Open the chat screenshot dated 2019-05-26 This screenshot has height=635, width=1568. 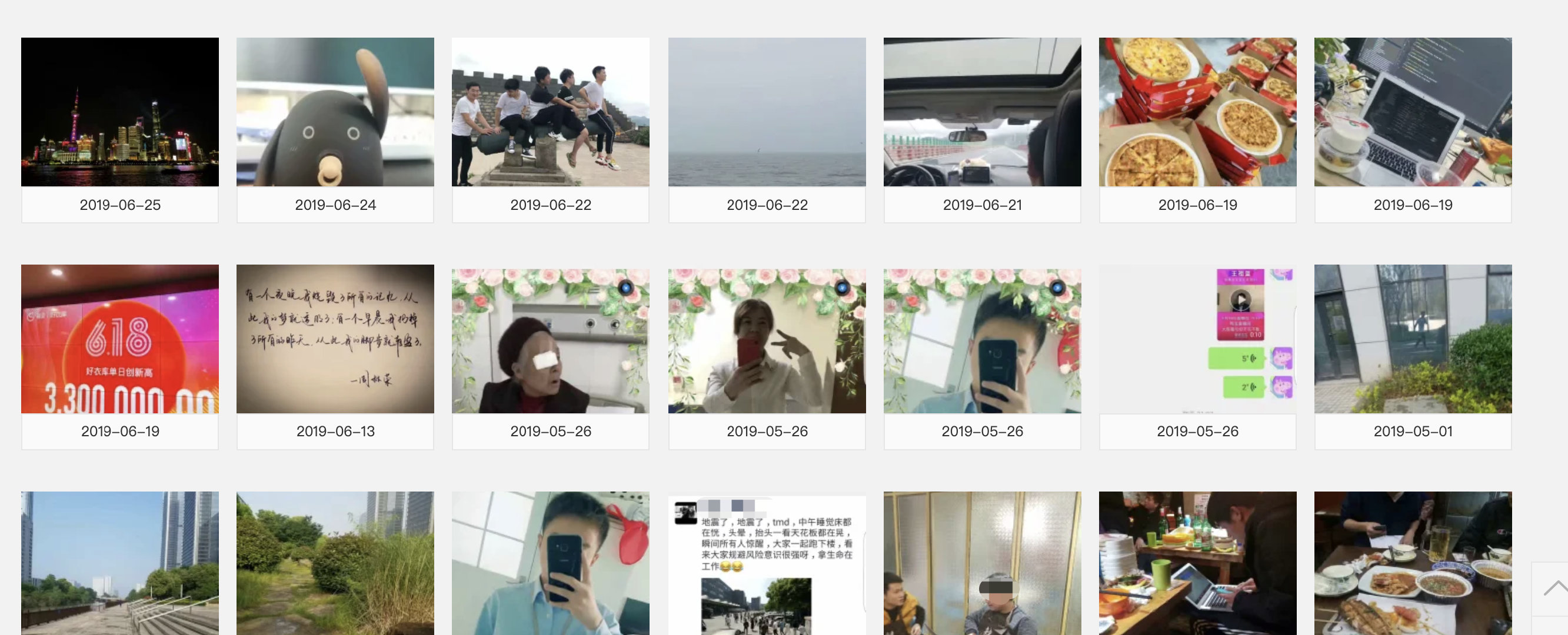click(x=1197, y=339)
